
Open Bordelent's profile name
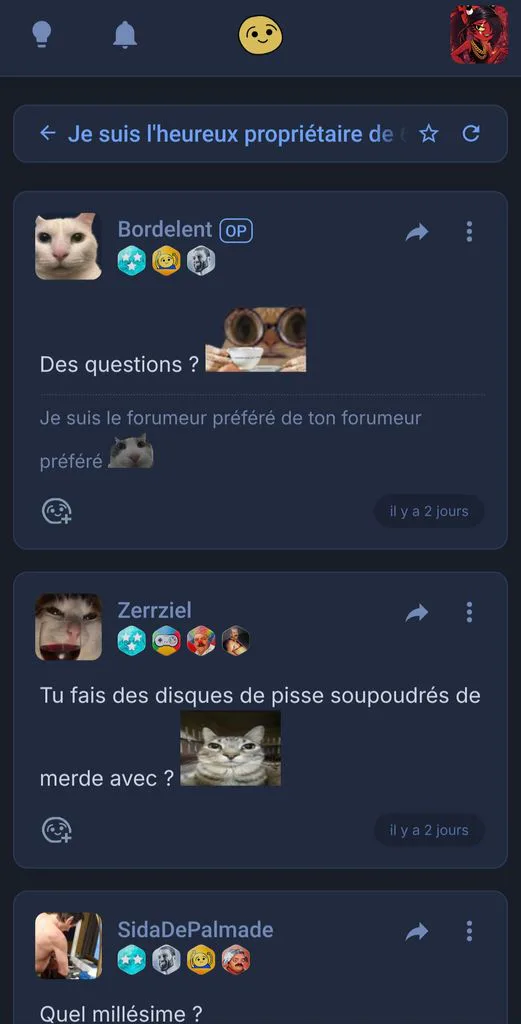165,229
